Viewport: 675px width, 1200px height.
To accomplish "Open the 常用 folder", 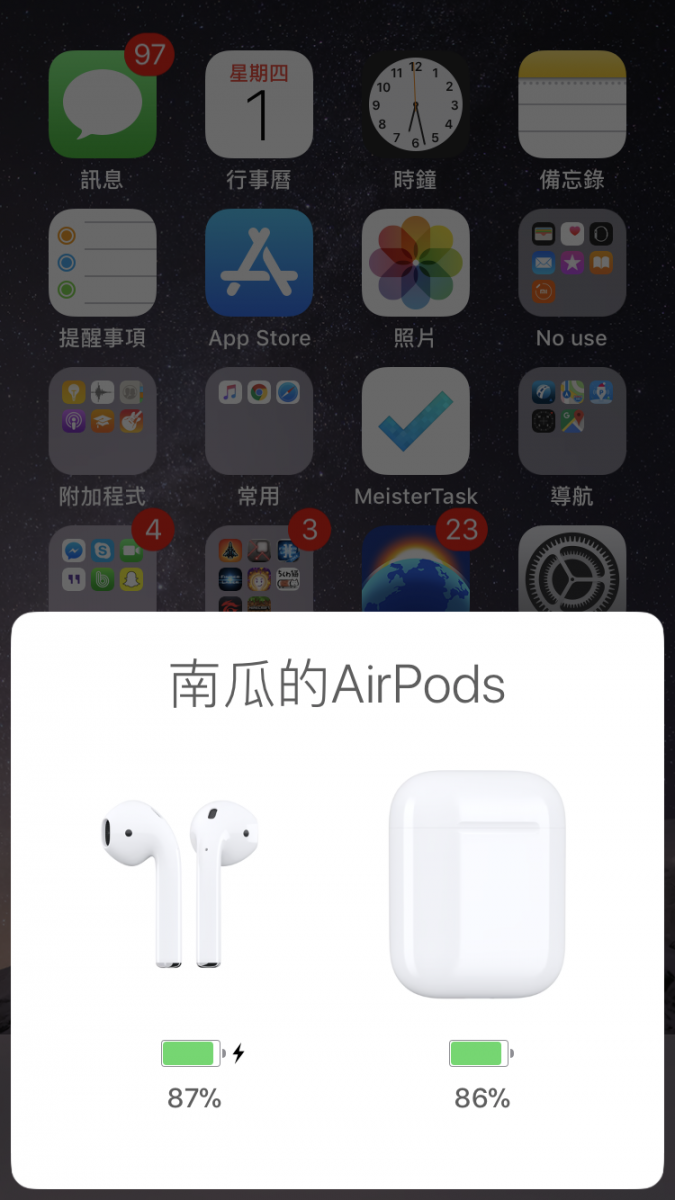I will coord(259,421).
